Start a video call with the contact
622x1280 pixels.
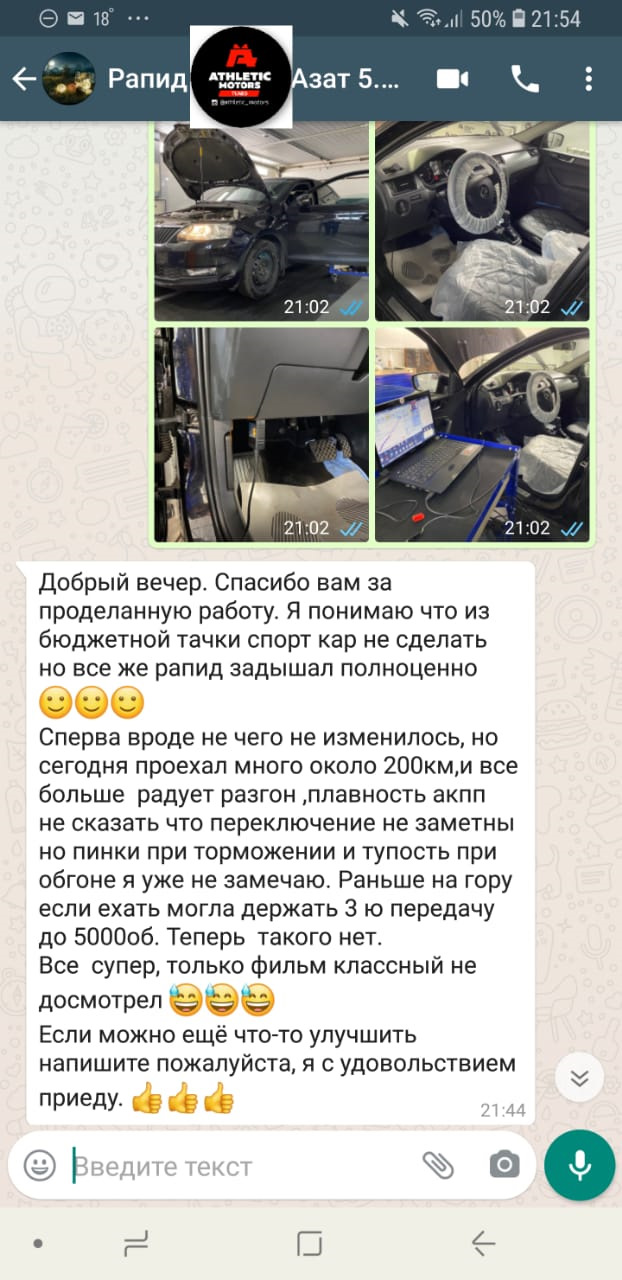(453, 79)
